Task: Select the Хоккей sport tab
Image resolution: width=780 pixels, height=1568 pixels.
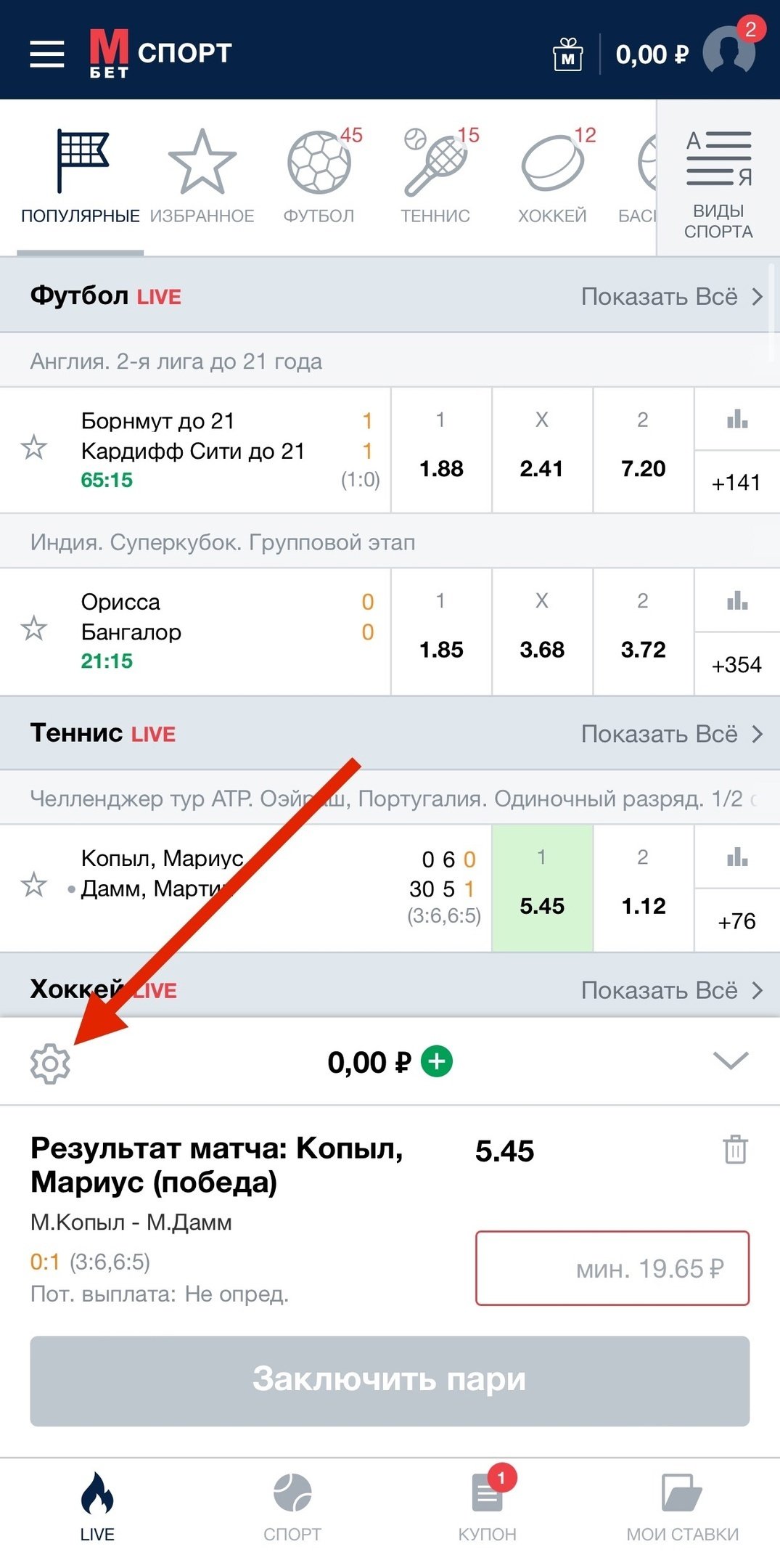Action: click(x=552, y=176)
